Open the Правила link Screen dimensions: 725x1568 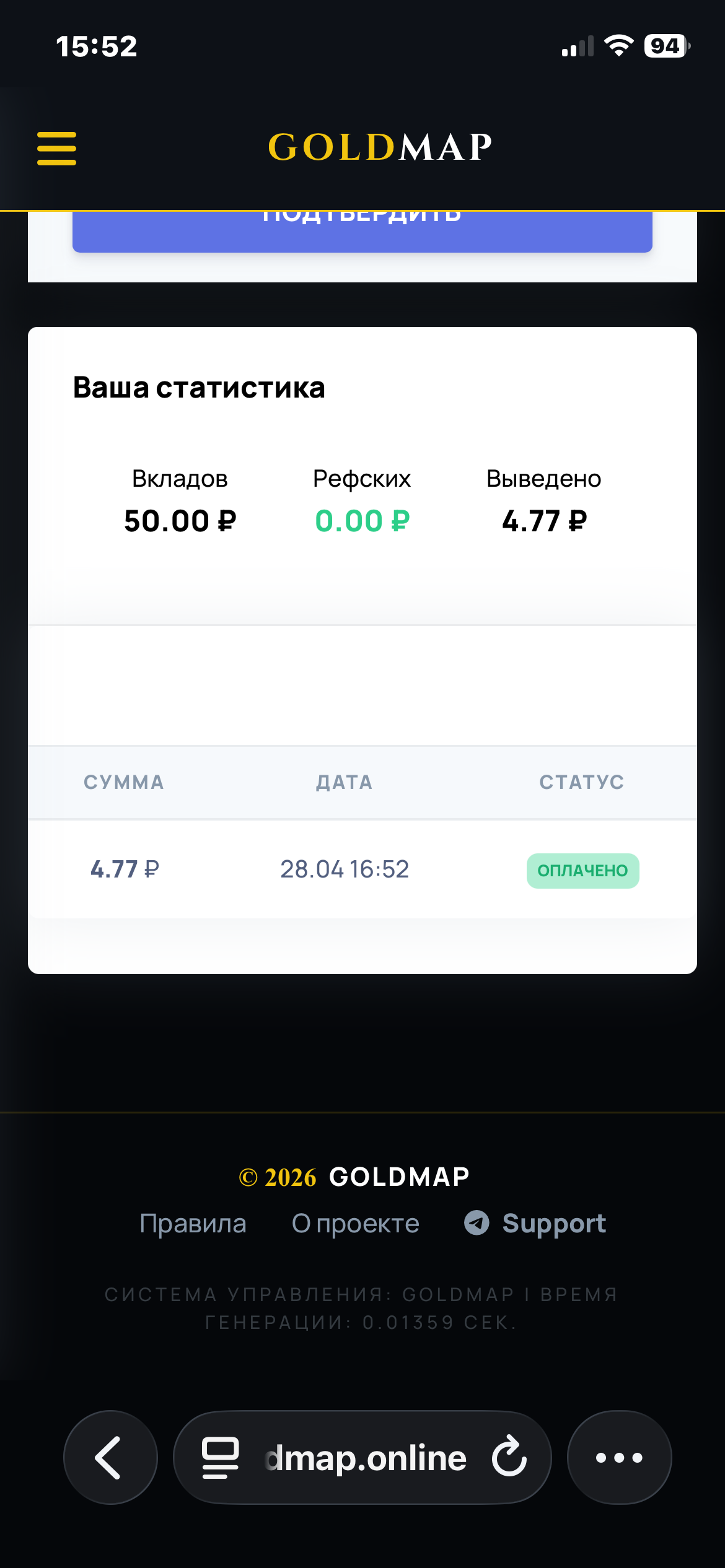[193, 1224]
